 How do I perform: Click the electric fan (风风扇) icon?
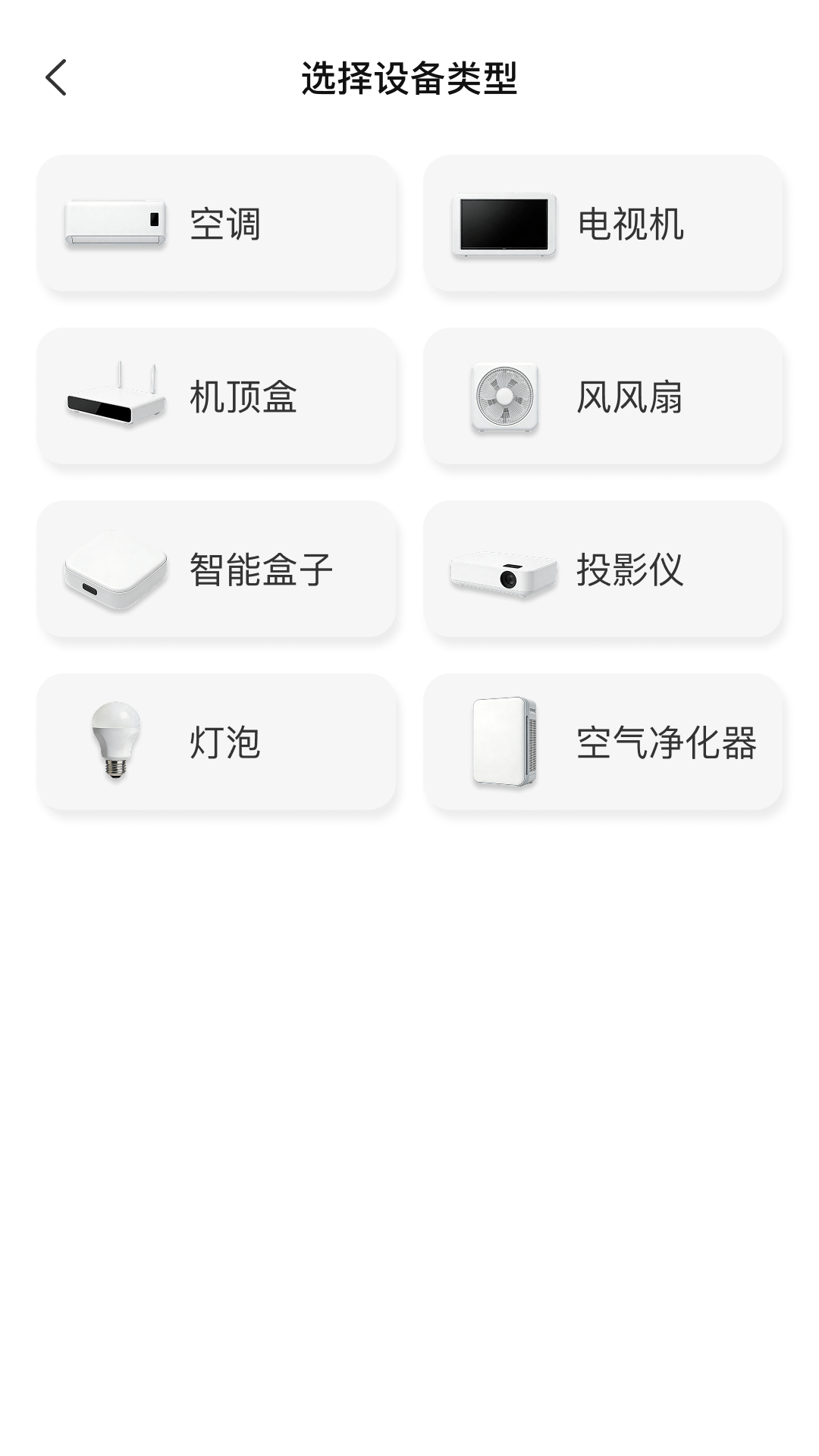[504, 397]
